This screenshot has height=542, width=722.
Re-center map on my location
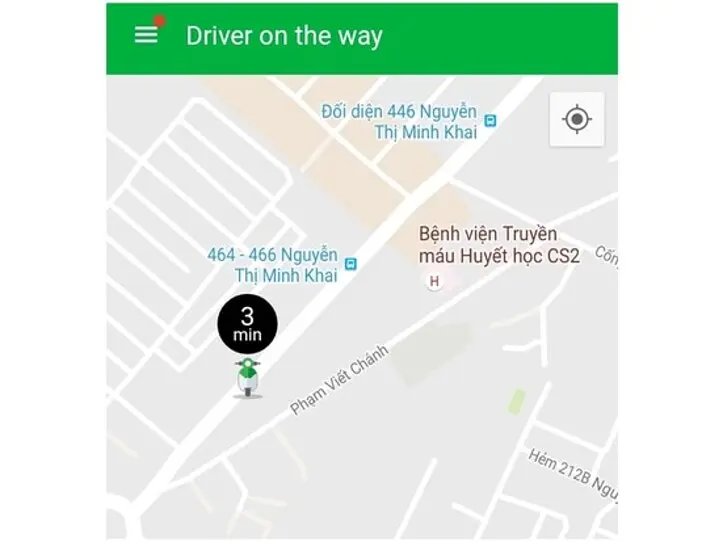pyautogui.click(x=577, y=120)
